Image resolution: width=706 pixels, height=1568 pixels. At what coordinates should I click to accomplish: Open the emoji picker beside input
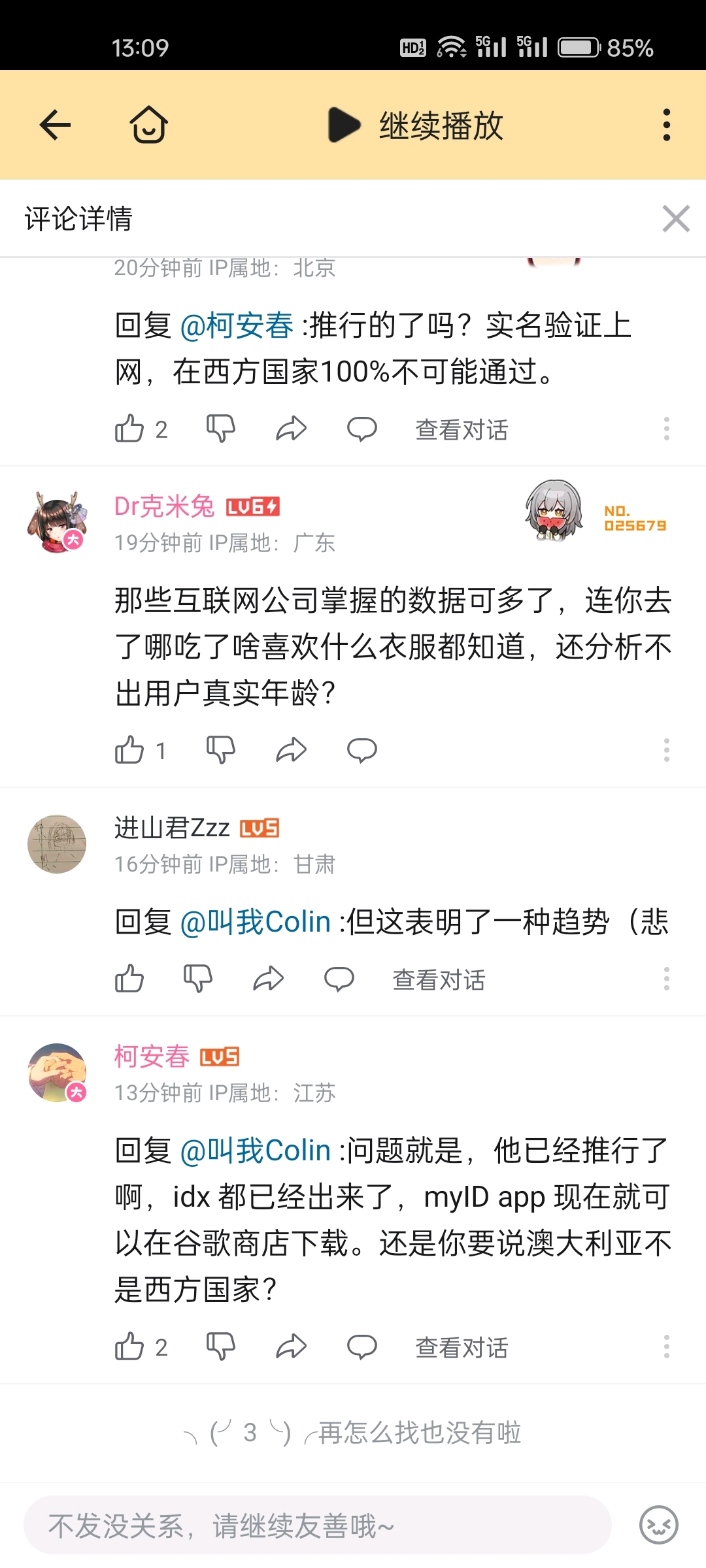[x=658, y=1526]
